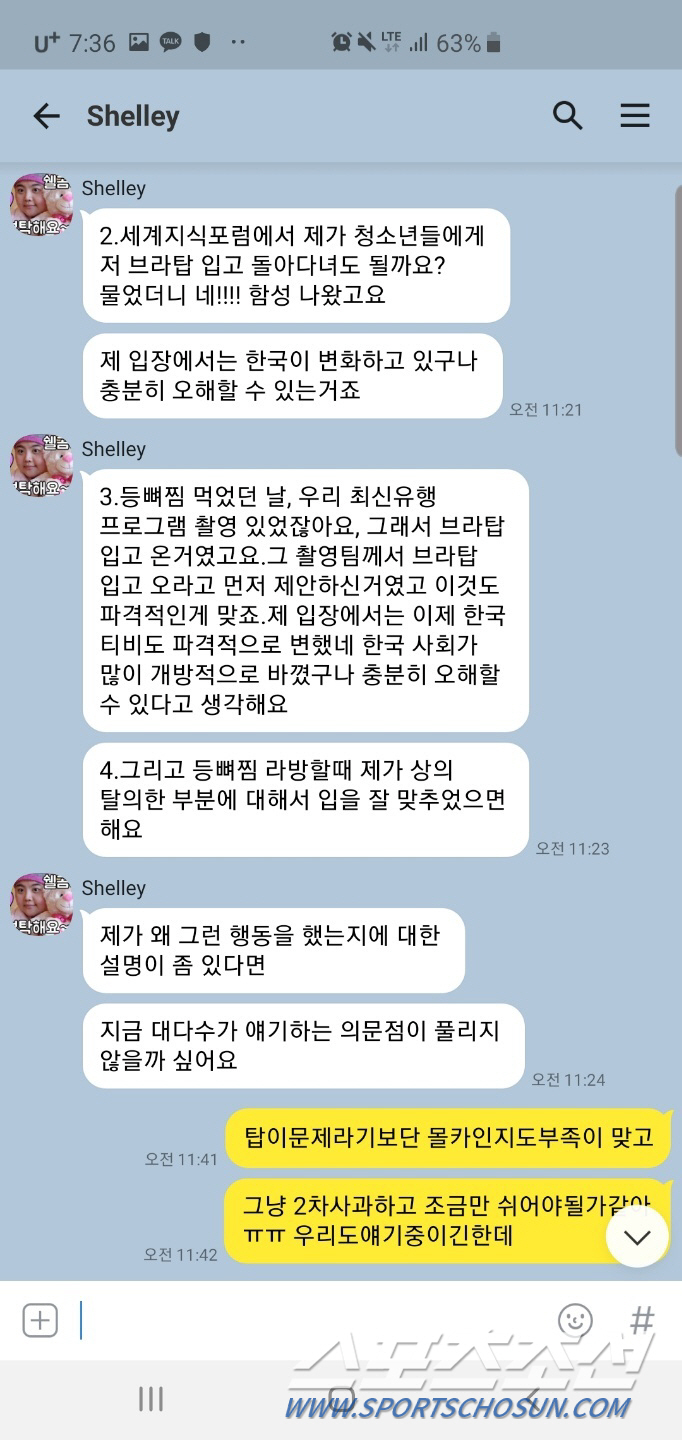Search within this conversation
The height and width of the screenshot is (1440, 682).
click(x=567, y=116)
